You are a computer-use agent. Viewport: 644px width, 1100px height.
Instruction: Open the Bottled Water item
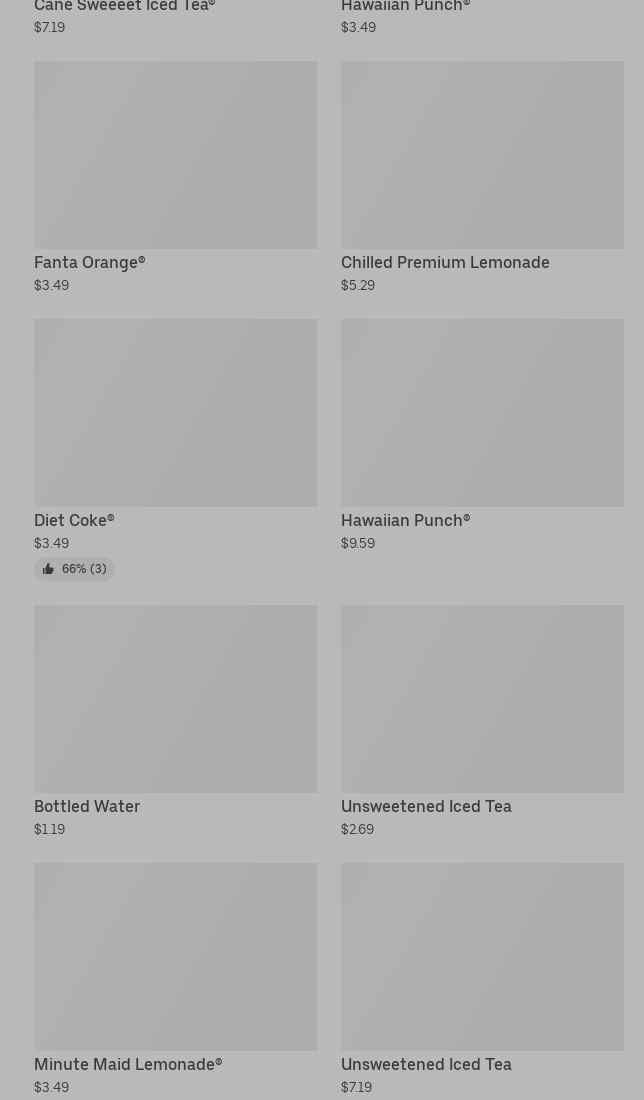pos(175,721)
